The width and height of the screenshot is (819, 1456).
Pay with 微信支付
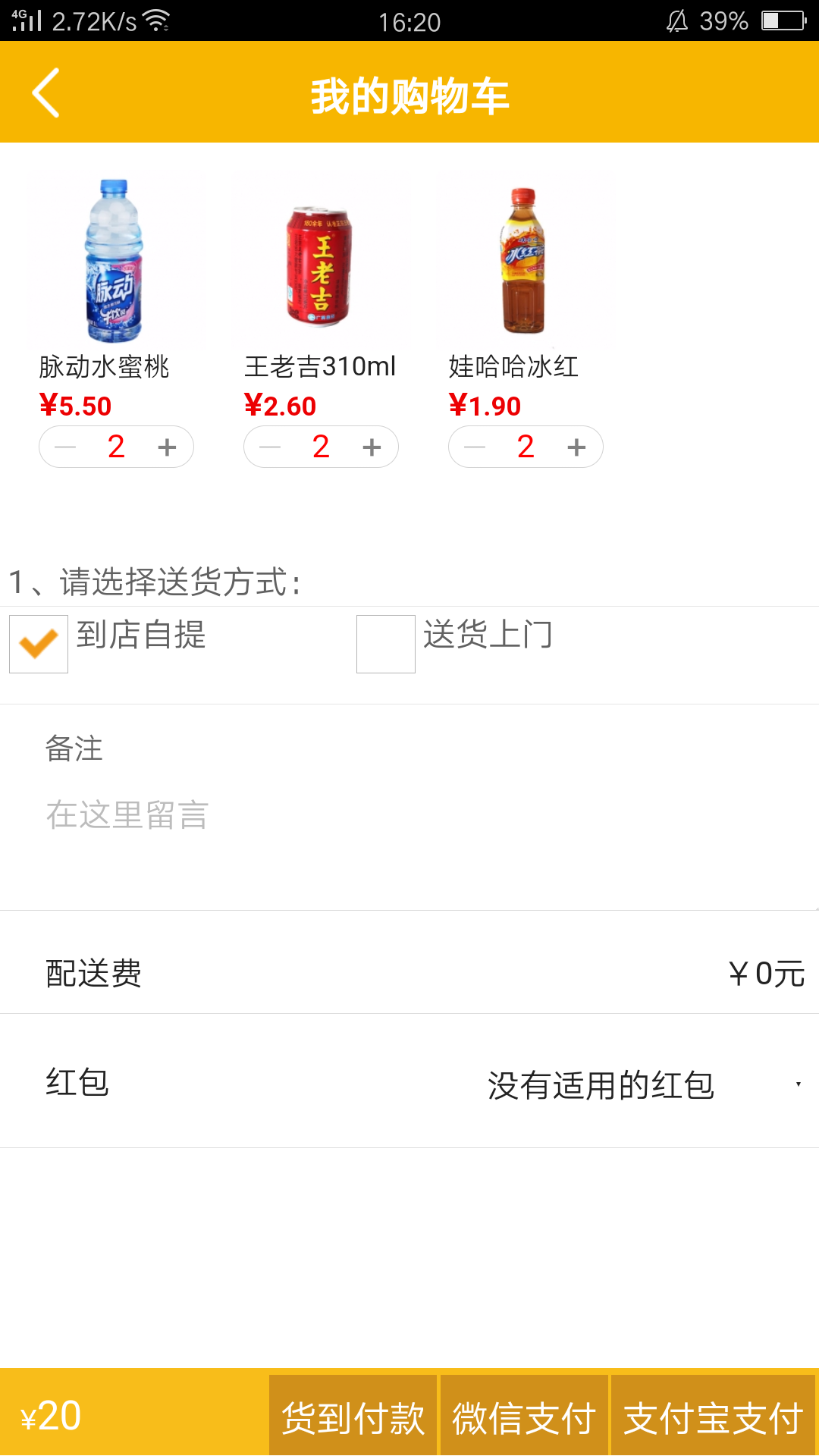524,1415
